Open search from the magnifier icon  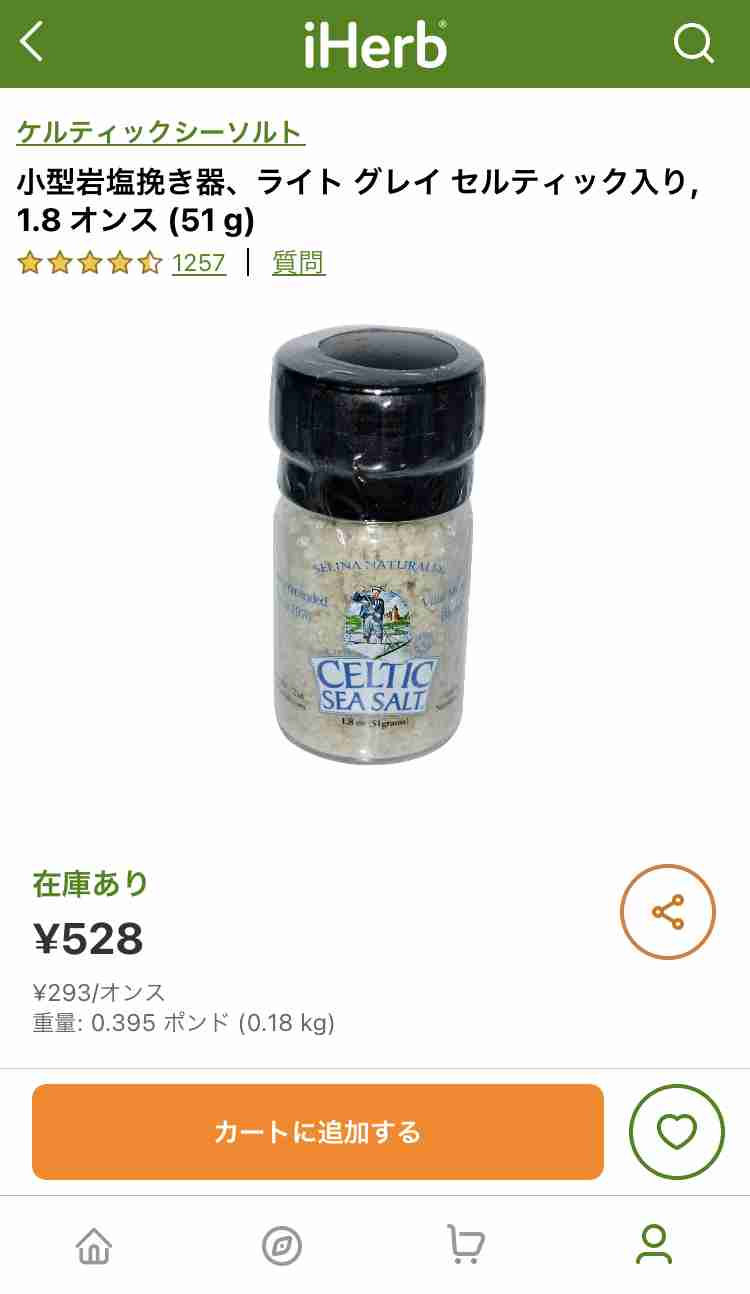pos(693,43)
